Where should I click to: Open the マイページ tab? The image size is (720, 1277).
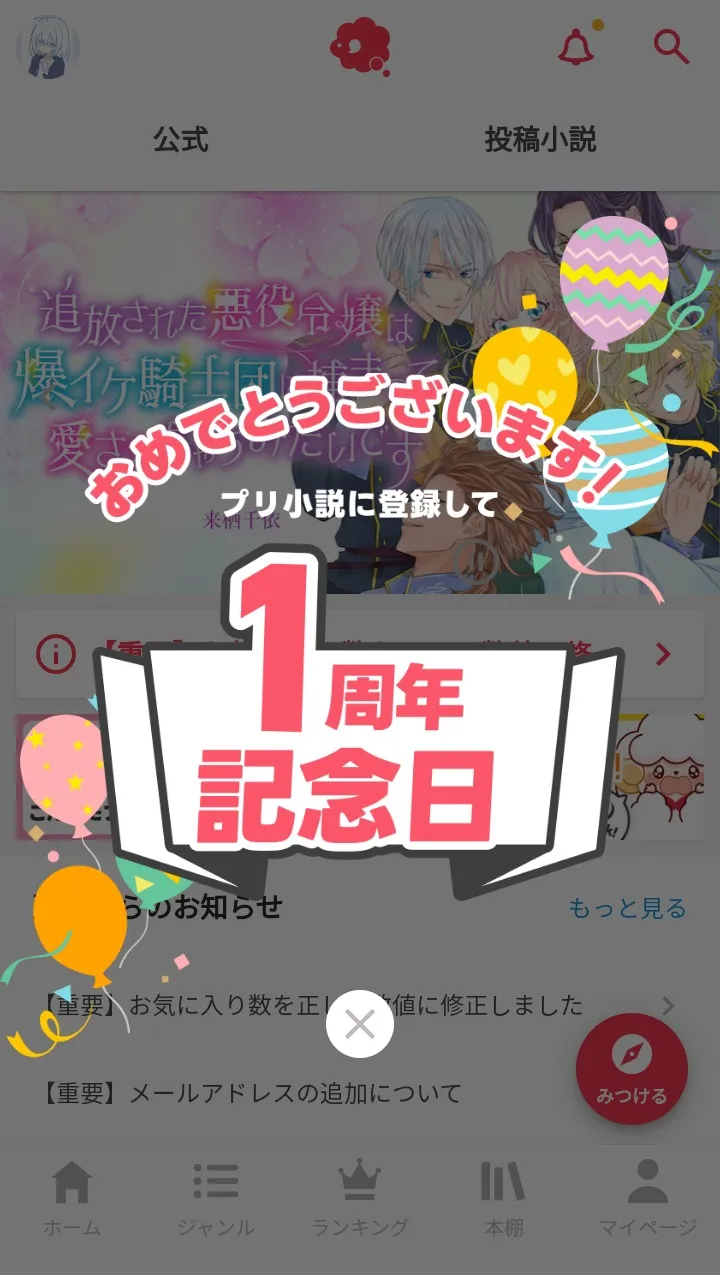(x=648, y=1199)
